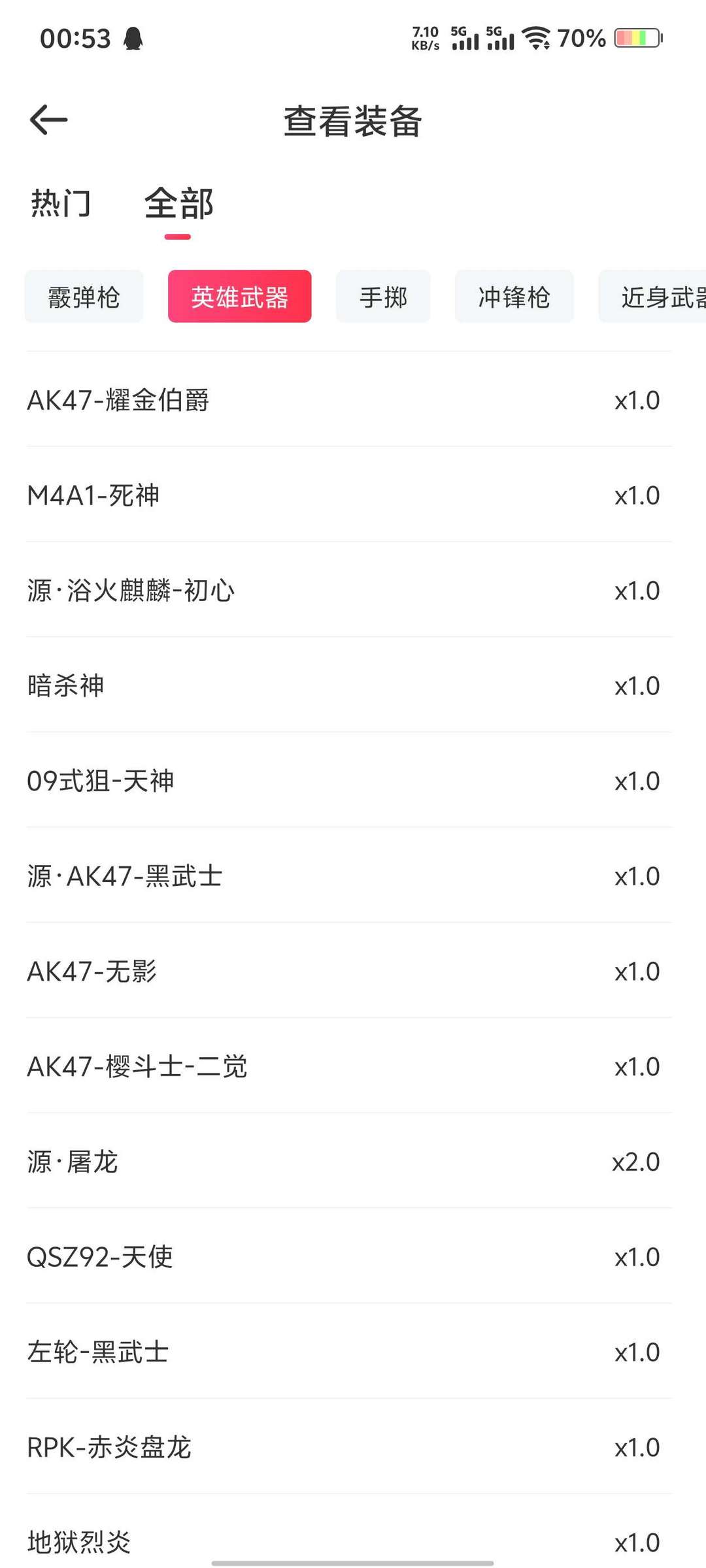Switch to the 热门 tab

pyautogui.click(x=61, y=203)
